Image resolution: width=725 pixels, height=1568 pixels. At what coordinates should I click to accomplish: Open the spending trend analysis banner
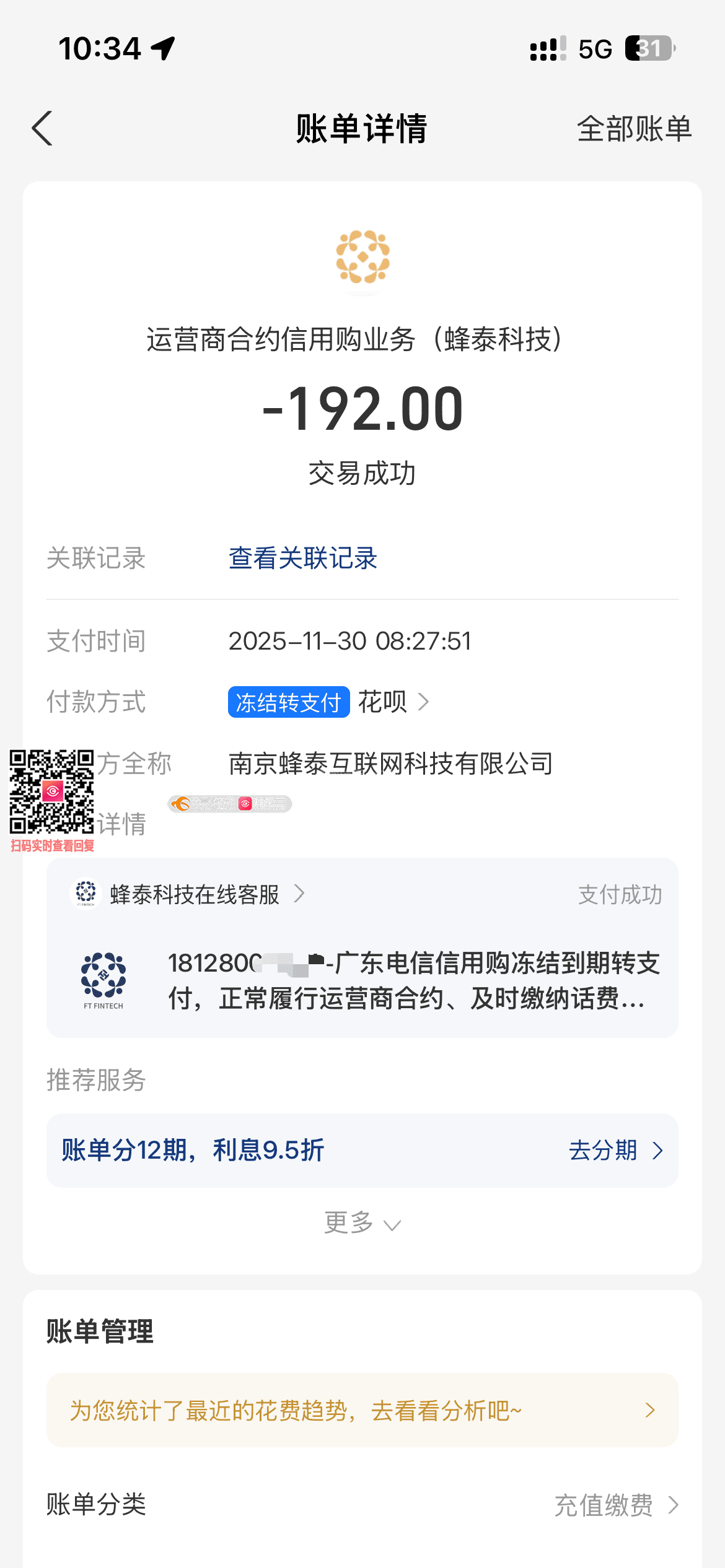pyautogui.click(x=362, y=1411)
